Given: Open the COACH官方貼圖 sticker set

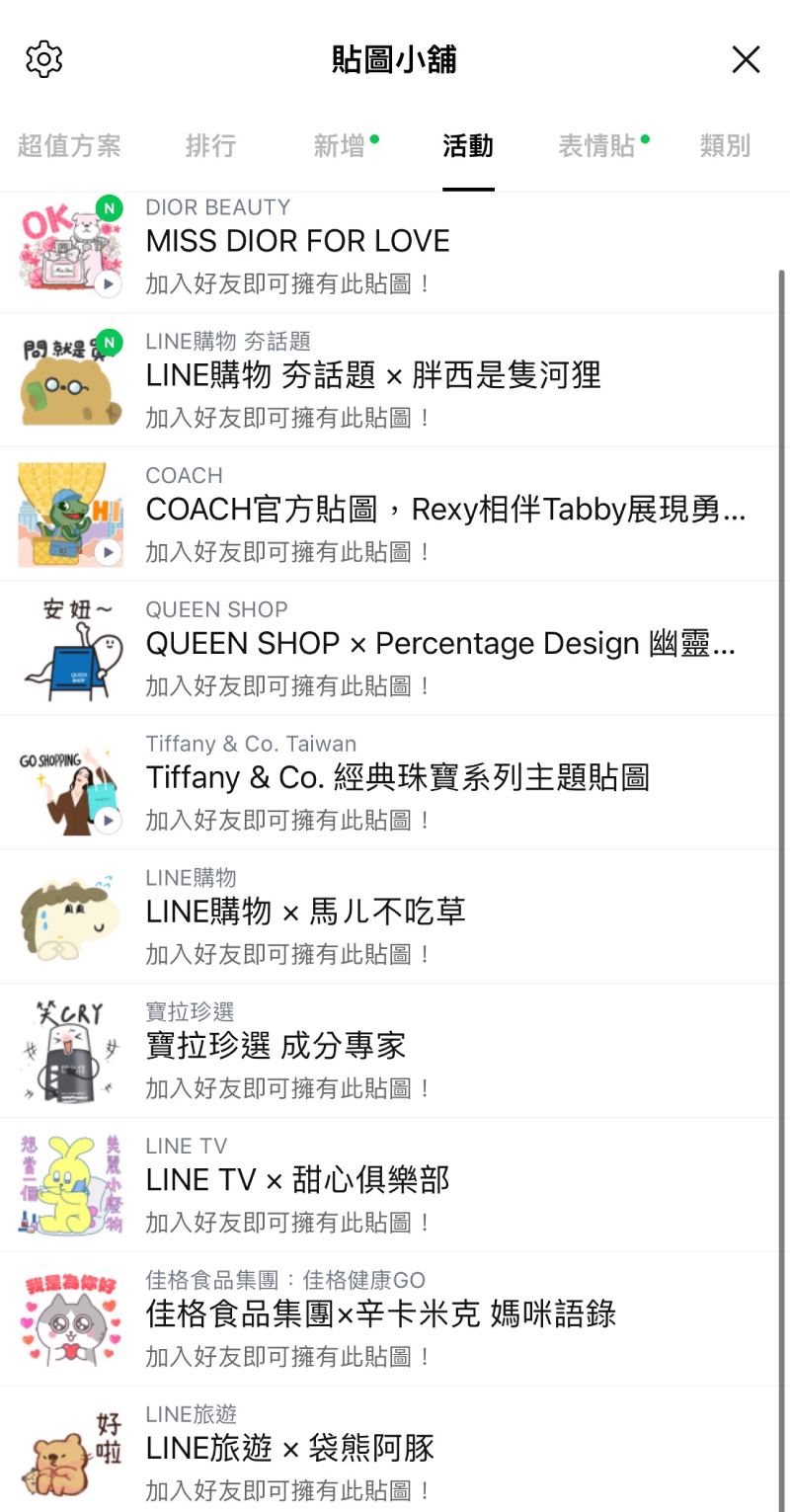Looking at the screenshot, I should [395, 515].
